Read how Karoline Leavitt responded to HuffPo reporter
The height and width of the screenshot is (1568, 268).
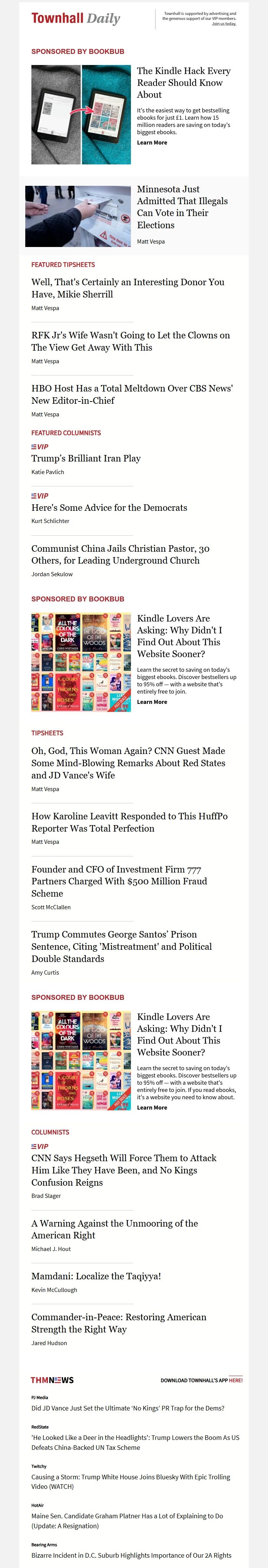click(129, 822)
